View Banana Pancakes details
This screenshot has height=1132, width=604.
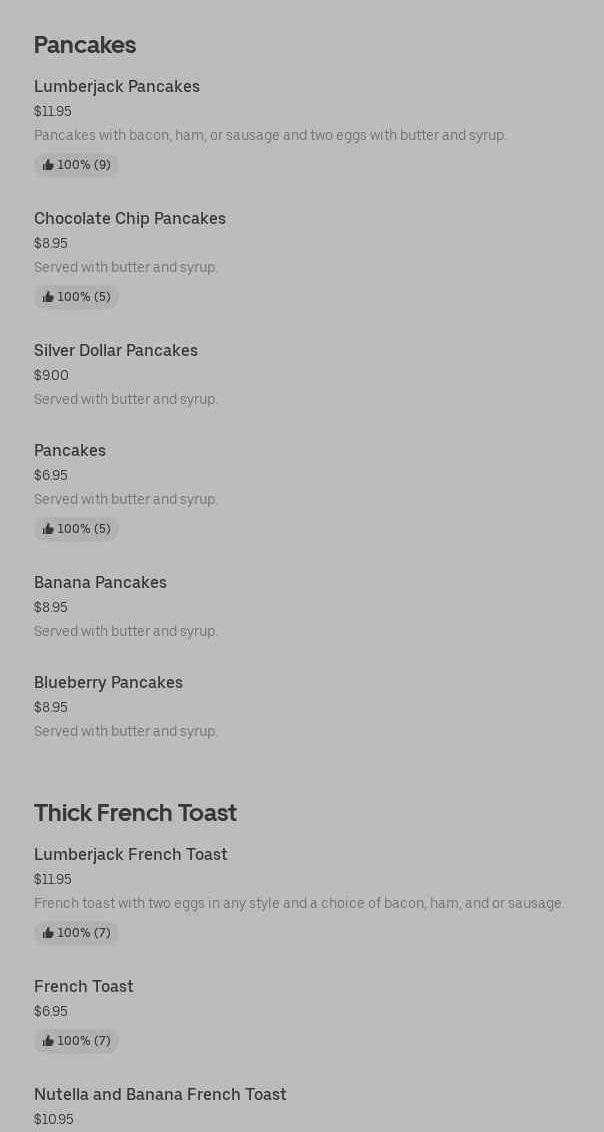100,583
